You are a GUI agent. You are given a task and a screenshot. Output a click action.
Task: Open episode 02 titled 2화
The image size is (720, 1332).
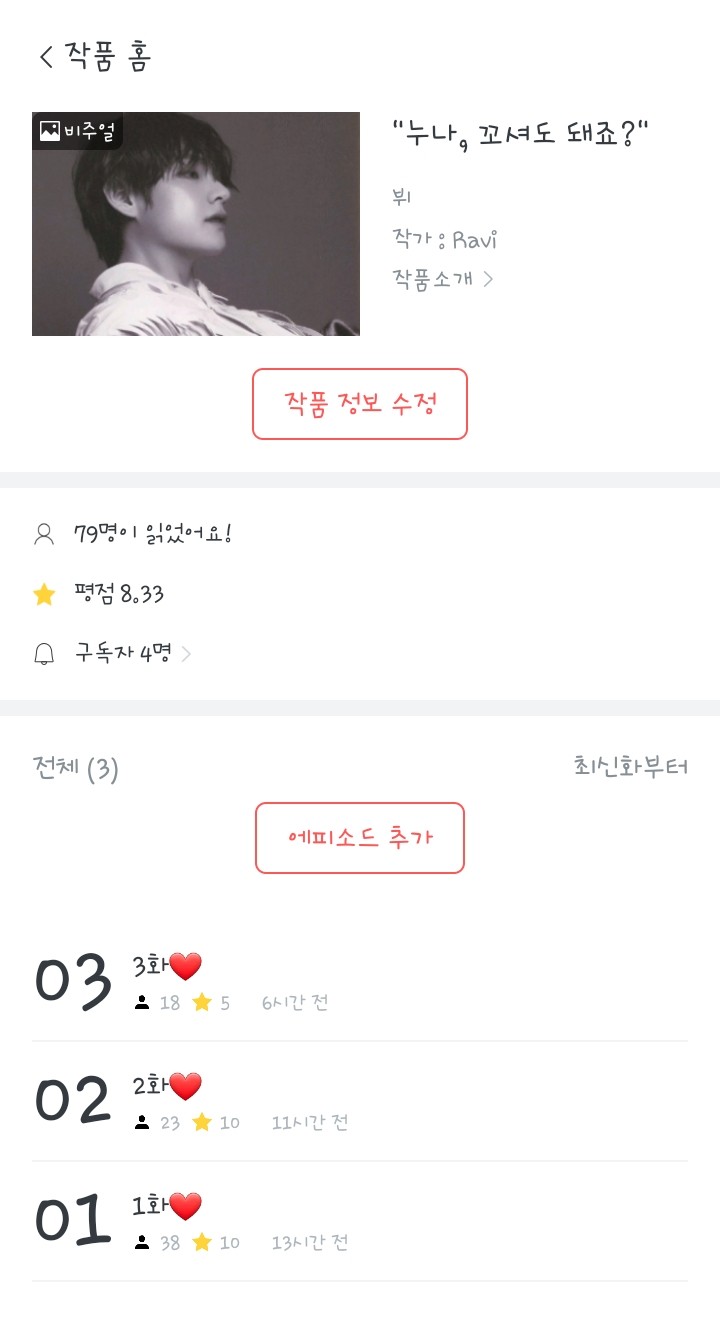click(x=360, y=1102)
